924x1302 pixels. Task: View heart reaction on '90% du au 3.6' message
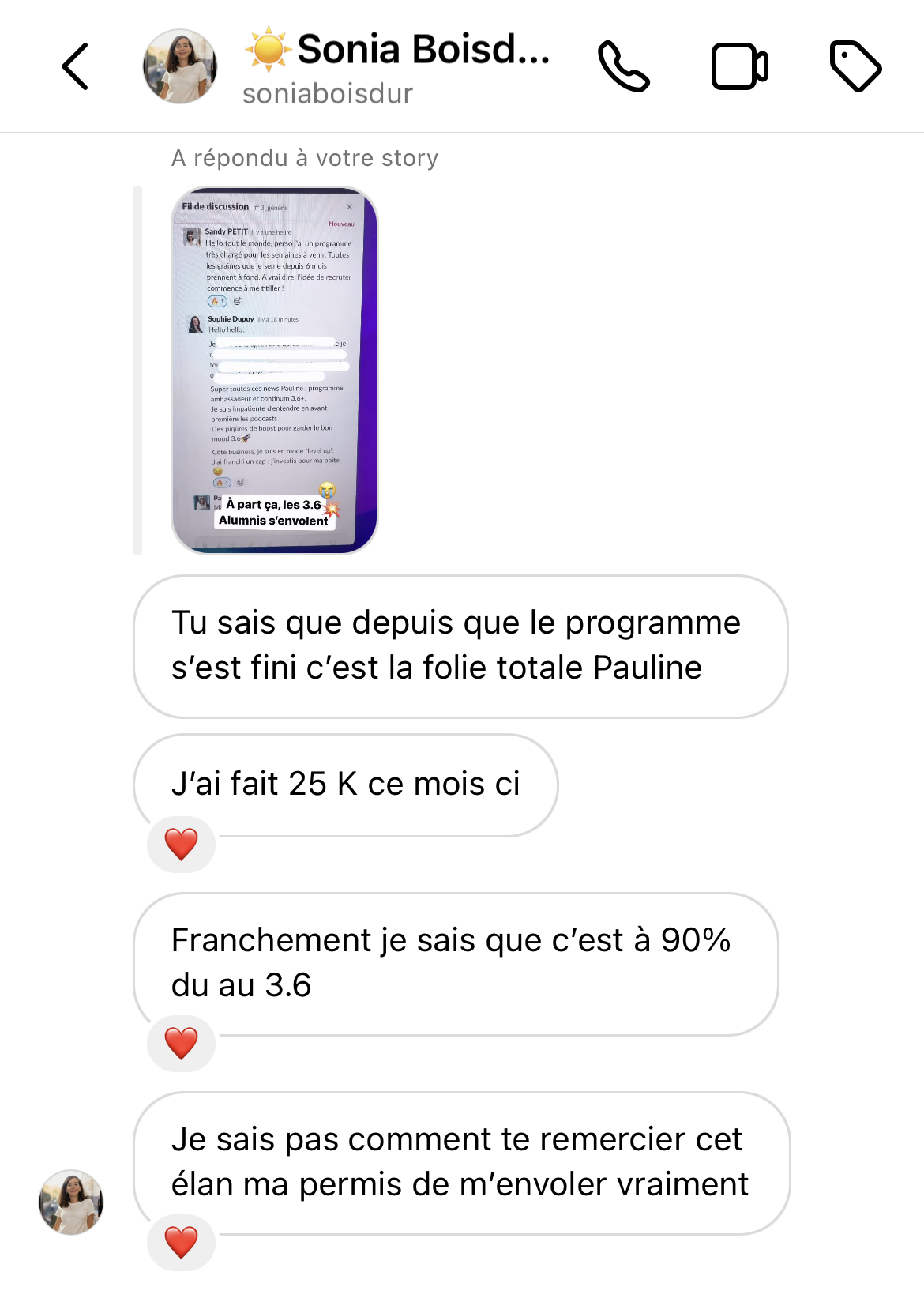tap(181, 1044)
